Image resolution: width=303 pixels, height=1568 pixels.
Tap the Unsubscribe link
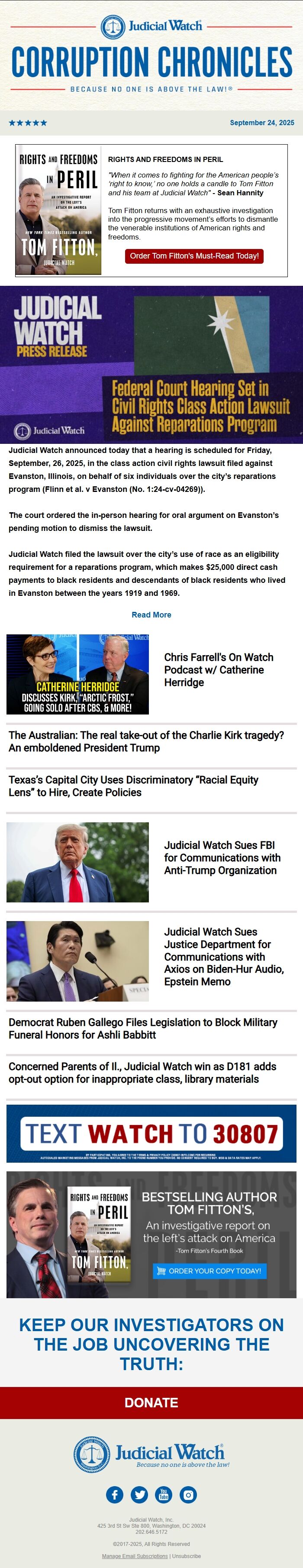(x=186, y=1556)
